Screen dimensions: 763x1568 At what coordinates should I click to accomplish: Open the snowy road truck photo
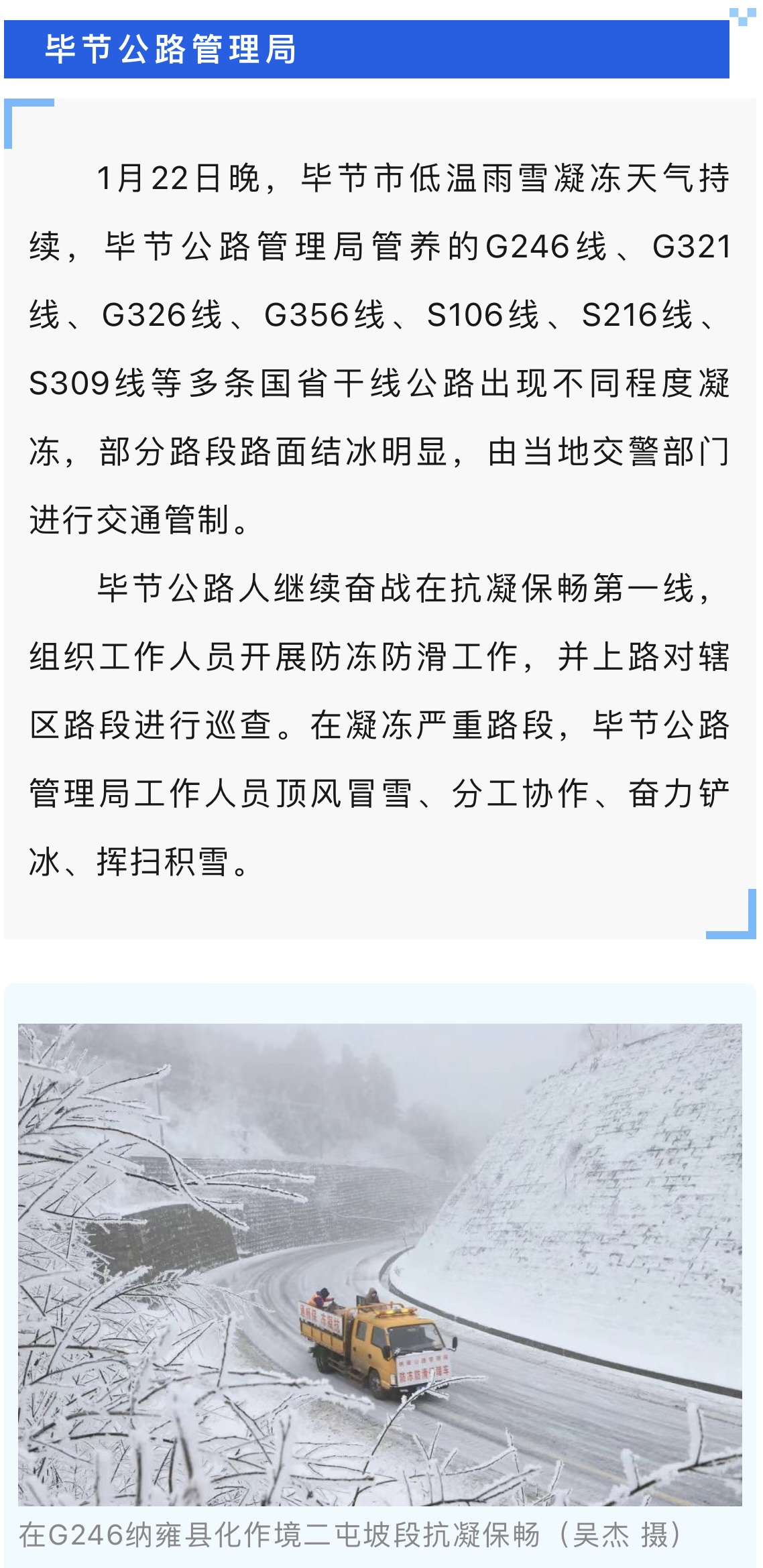pos(379,1266)
